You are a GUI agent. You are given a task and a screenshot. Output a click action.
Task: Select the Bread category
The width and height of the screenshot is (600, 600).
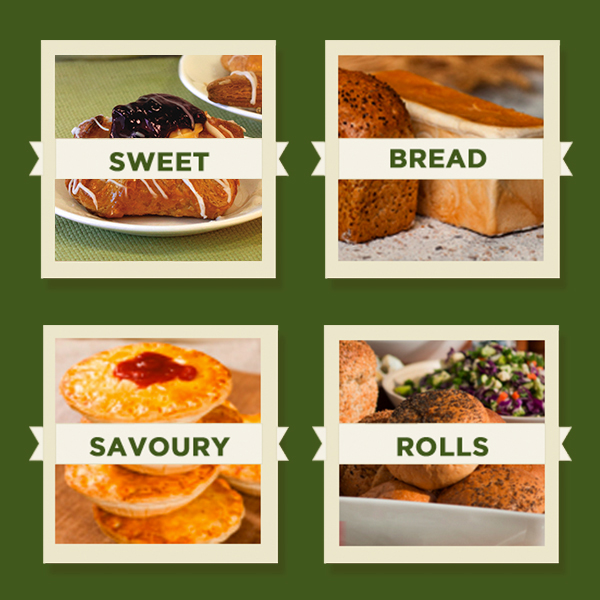click(x=441, y=158)
